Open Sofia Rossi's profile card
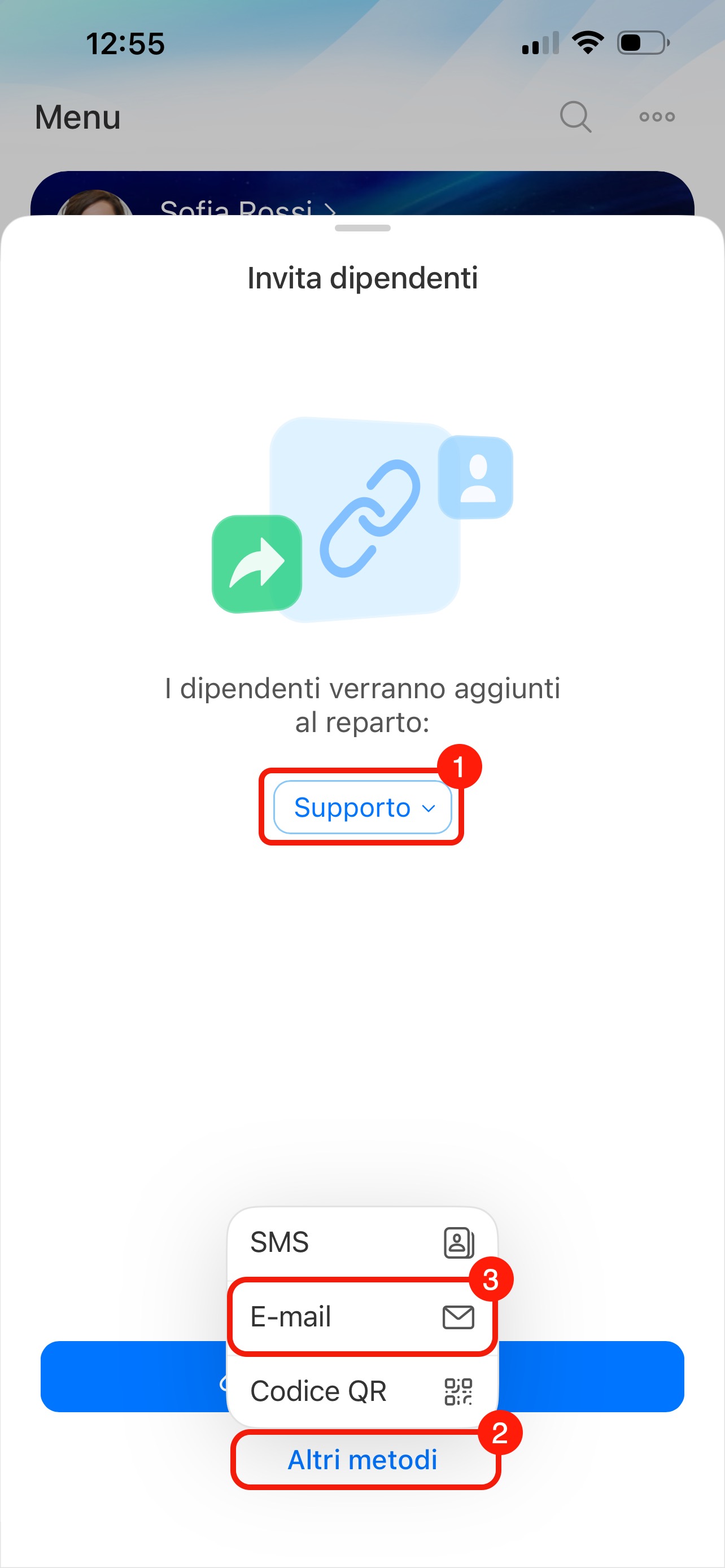This screenshot has width=725, height=1568. pyautogui.click(x=362, y=194)
